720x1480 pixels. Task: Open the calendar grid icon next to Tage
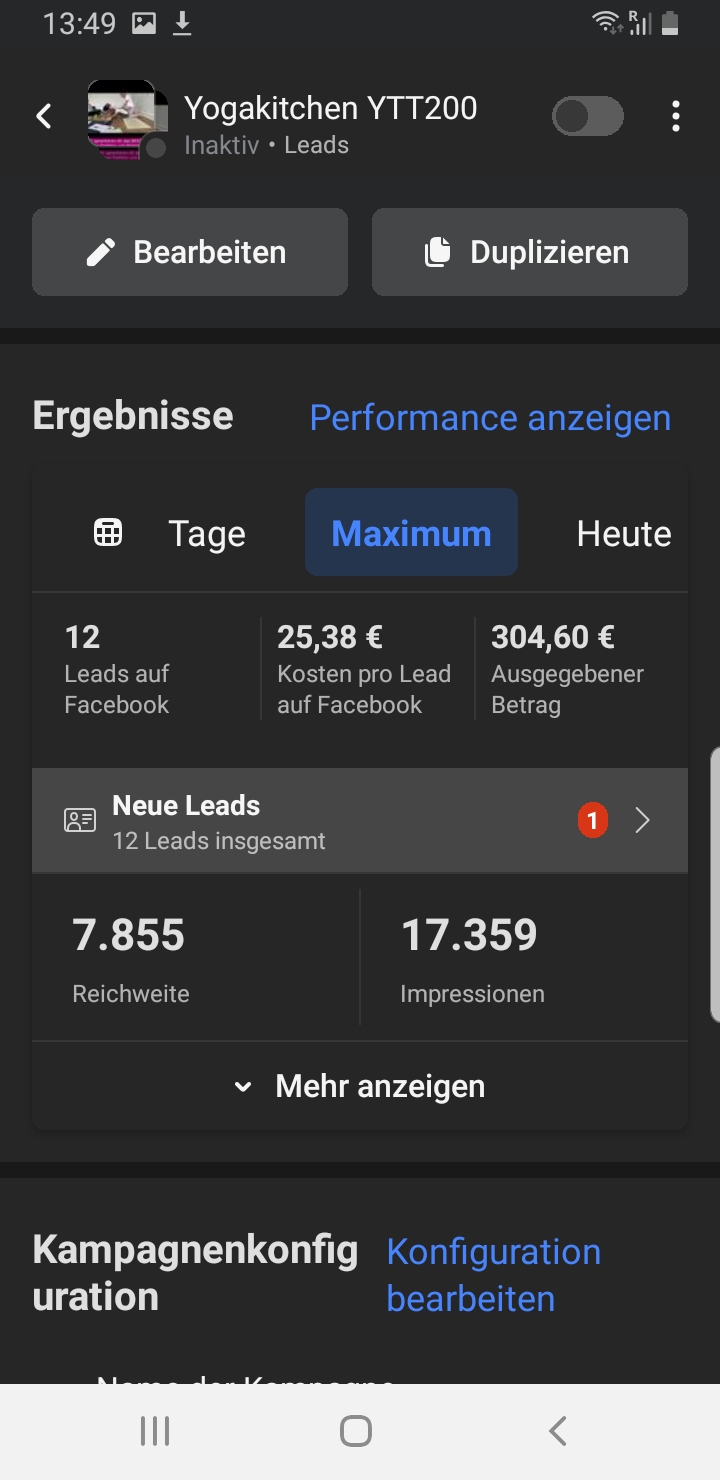click(108, 533)
